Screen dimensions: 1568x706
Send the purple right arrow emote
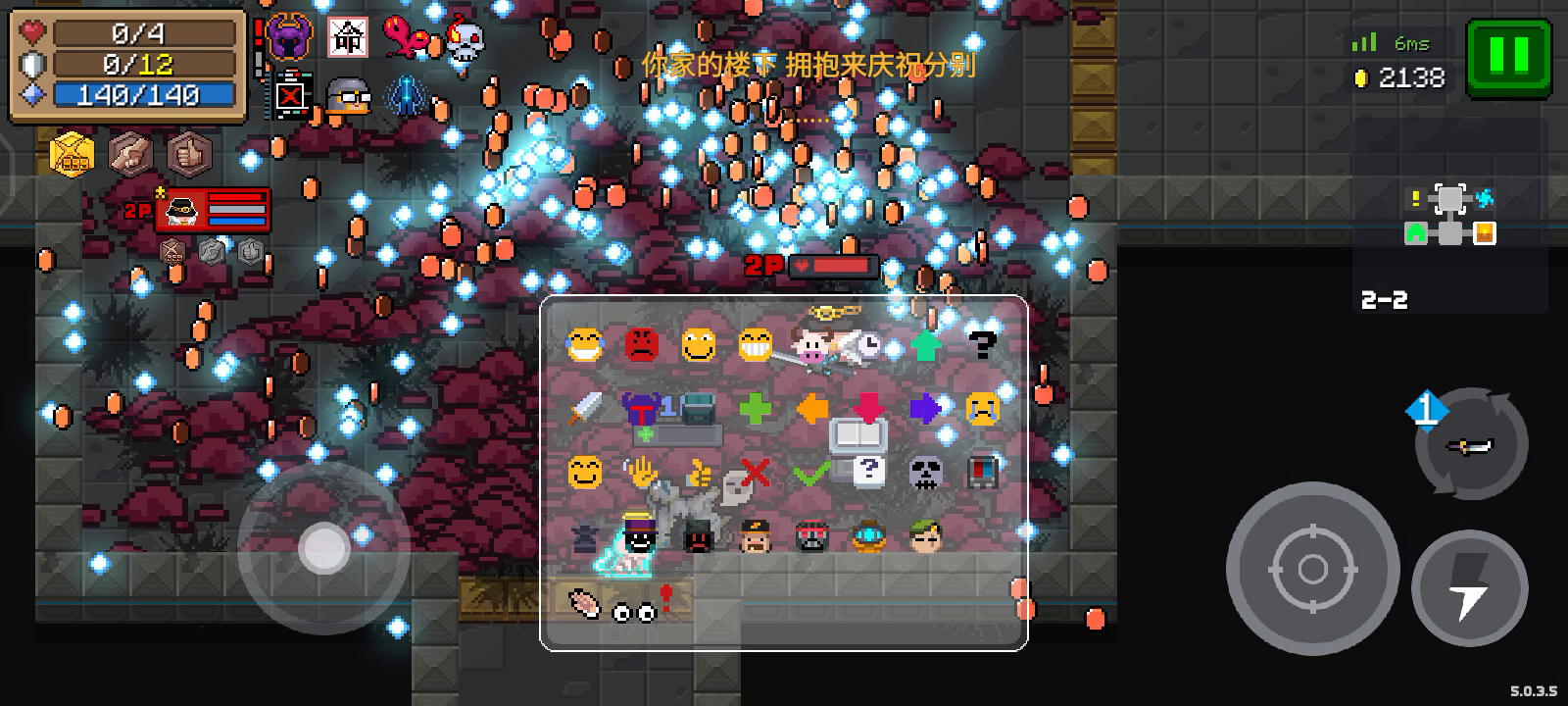pos(925,408)
